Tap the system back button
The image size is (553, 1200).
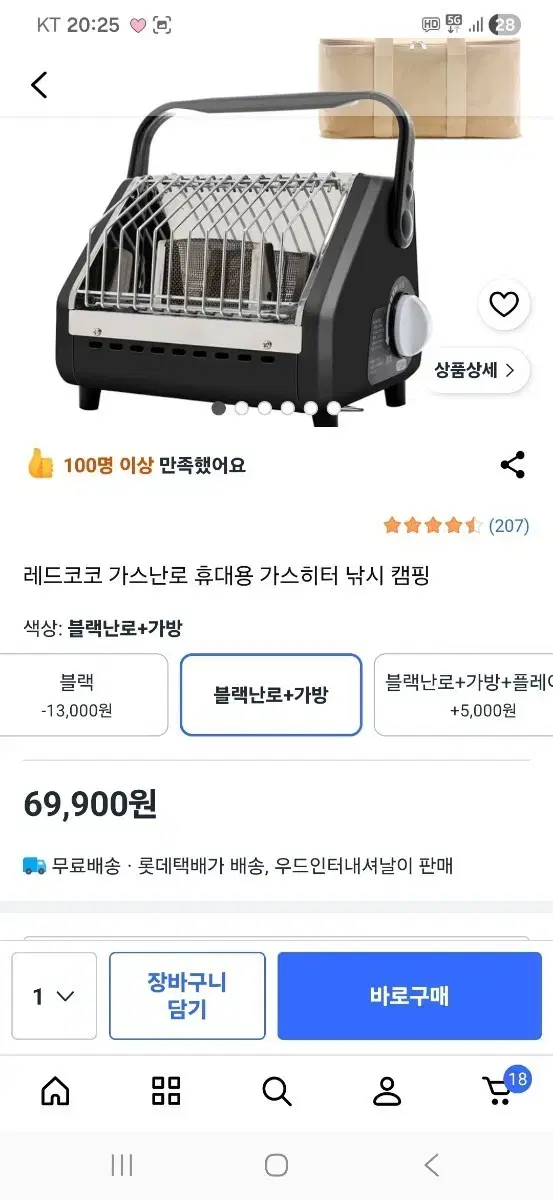[x=432, y=1165]
